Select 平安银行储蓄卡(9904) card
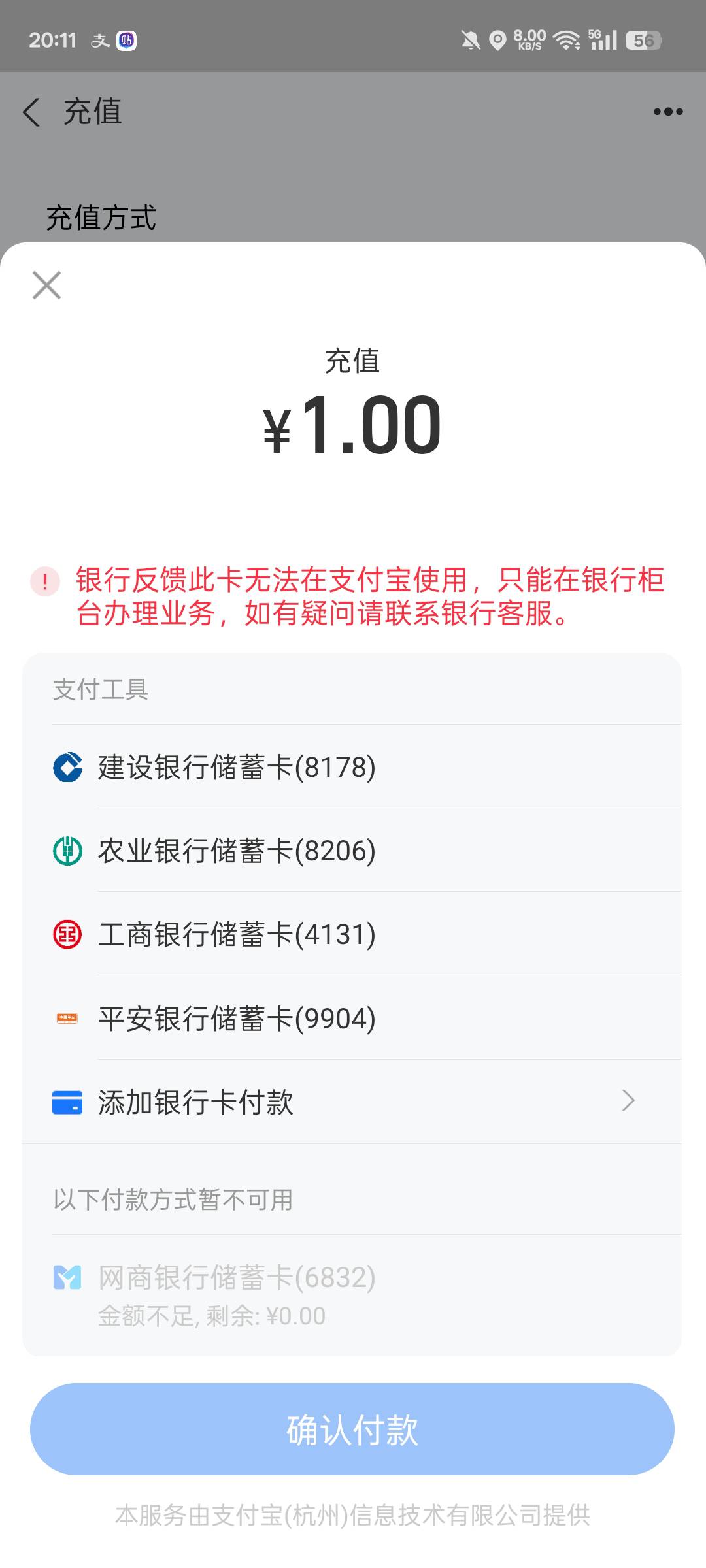Screen dimensions: 706x1568 [352, 1018]
